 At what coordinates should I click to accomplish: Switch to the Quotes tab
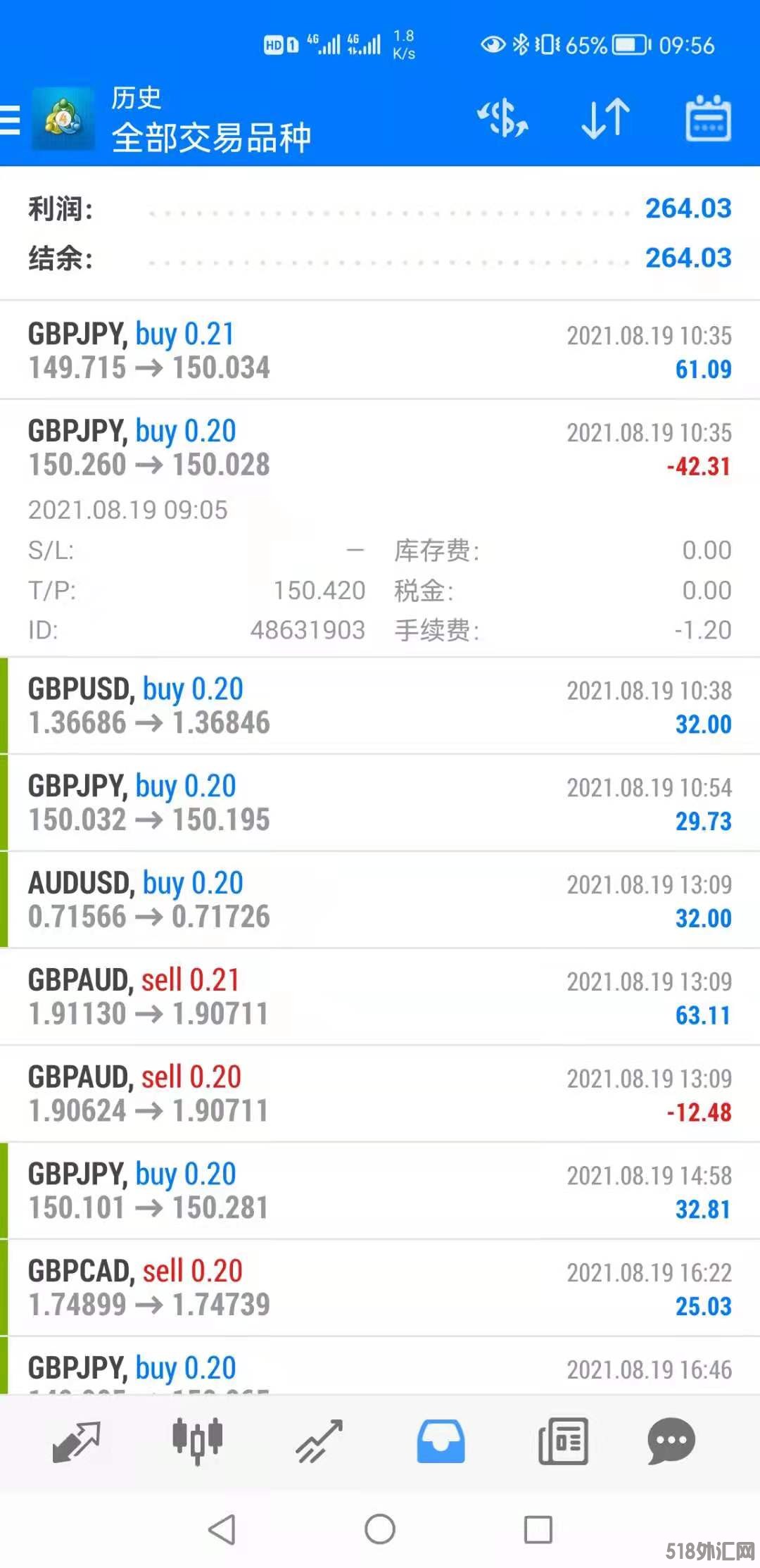click(x=76, y=1441)
